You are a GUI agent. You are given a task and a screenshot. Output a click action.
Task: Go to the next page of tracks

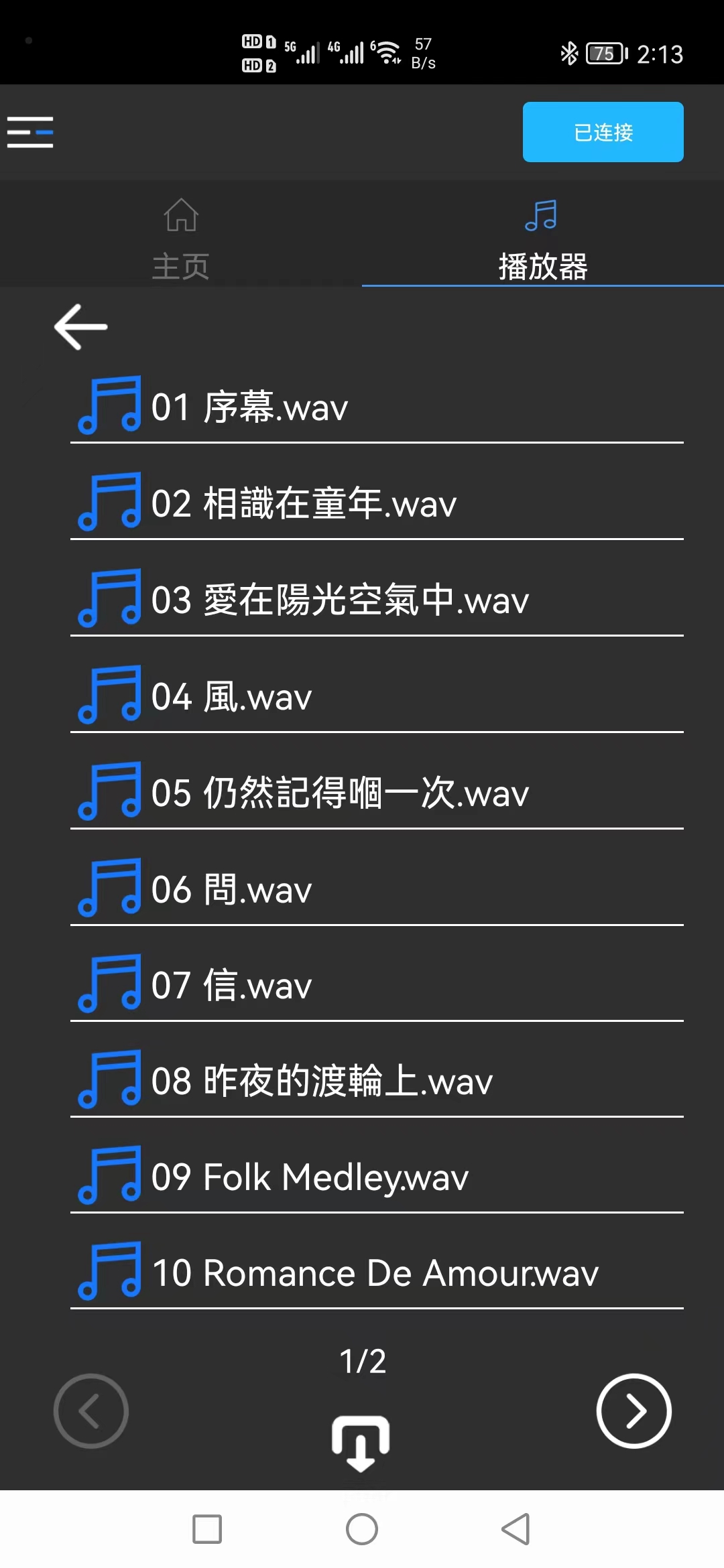coord(633,1411)
